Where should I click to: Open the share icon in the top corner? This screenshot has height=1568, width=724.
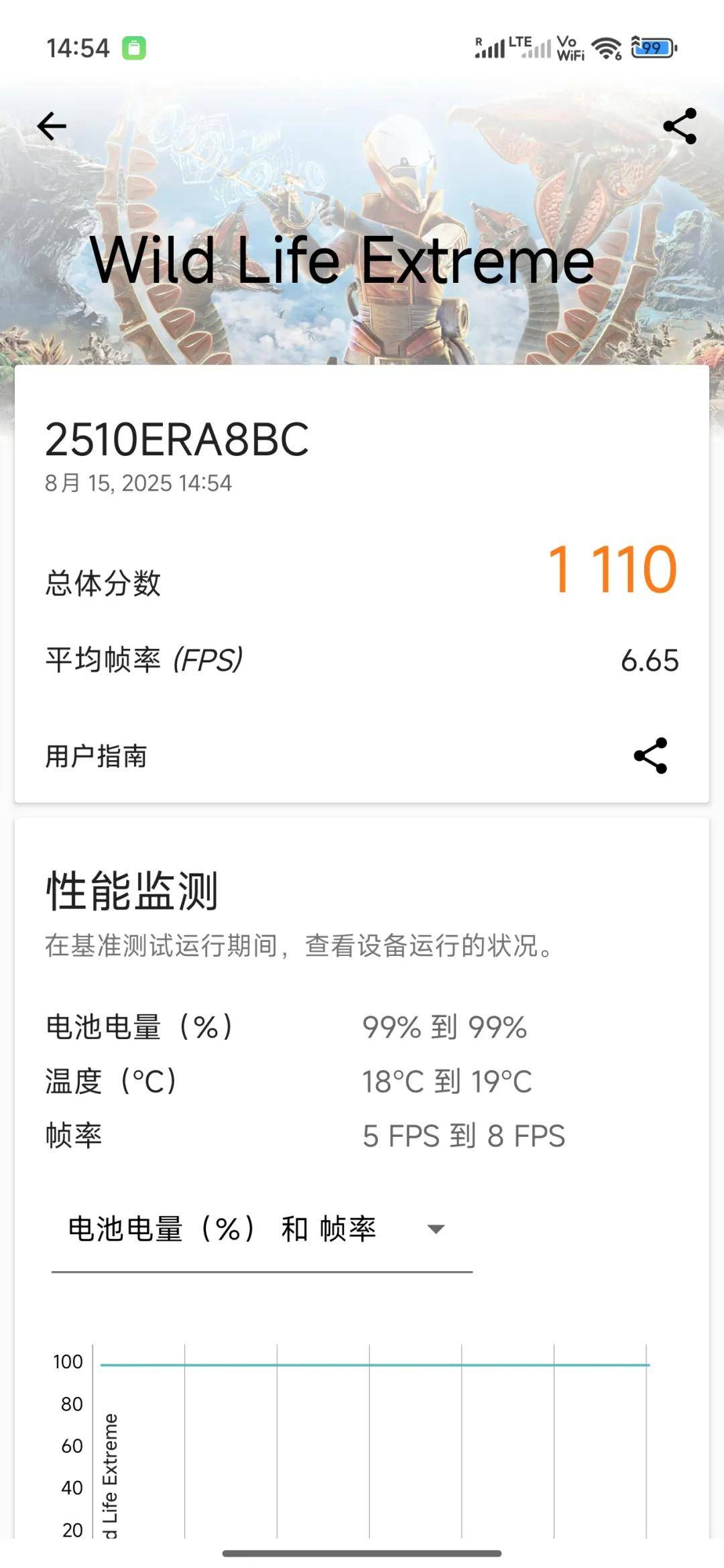(x=680, y=126)
